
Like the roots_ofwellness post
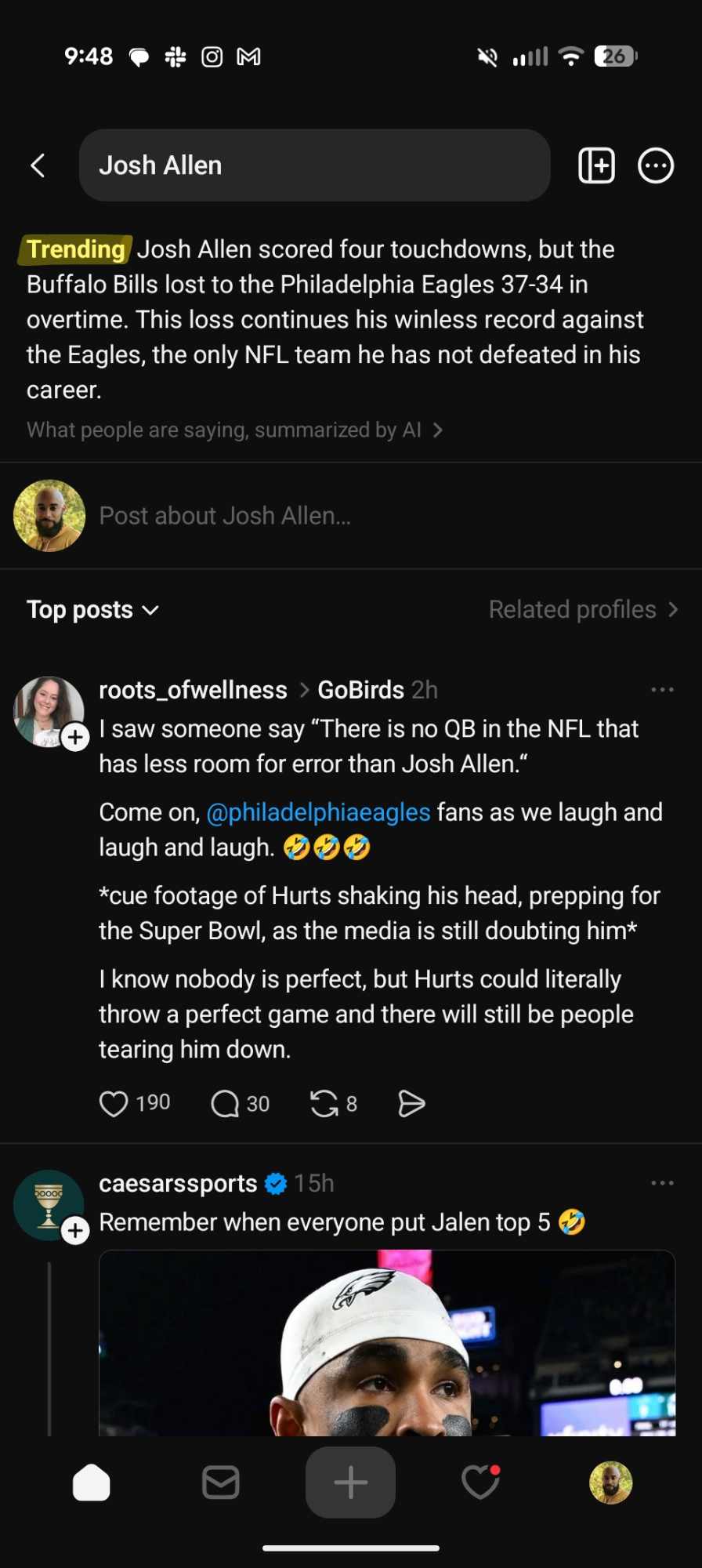pos(114,1104)
